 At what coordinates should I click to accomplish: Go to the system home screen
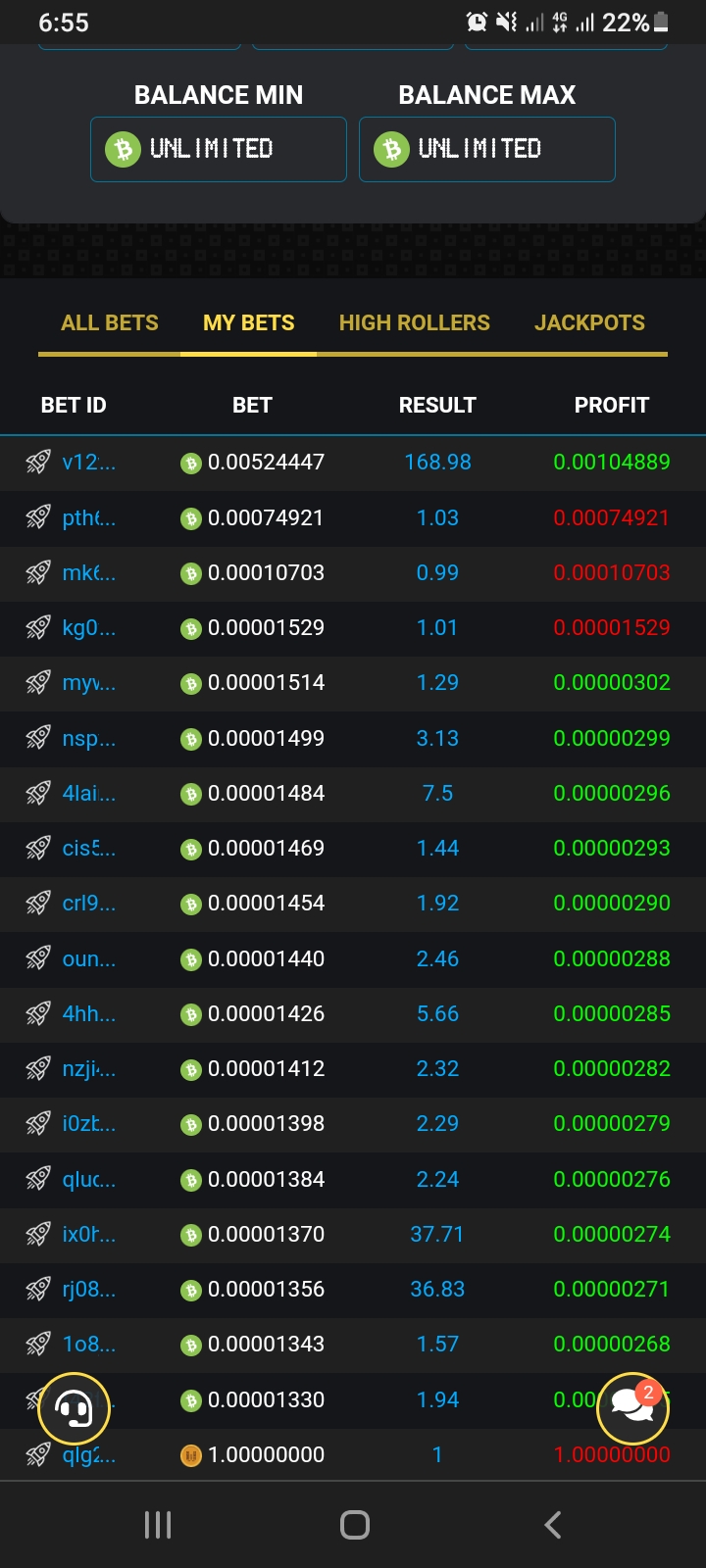click(x=354, y=1525)
